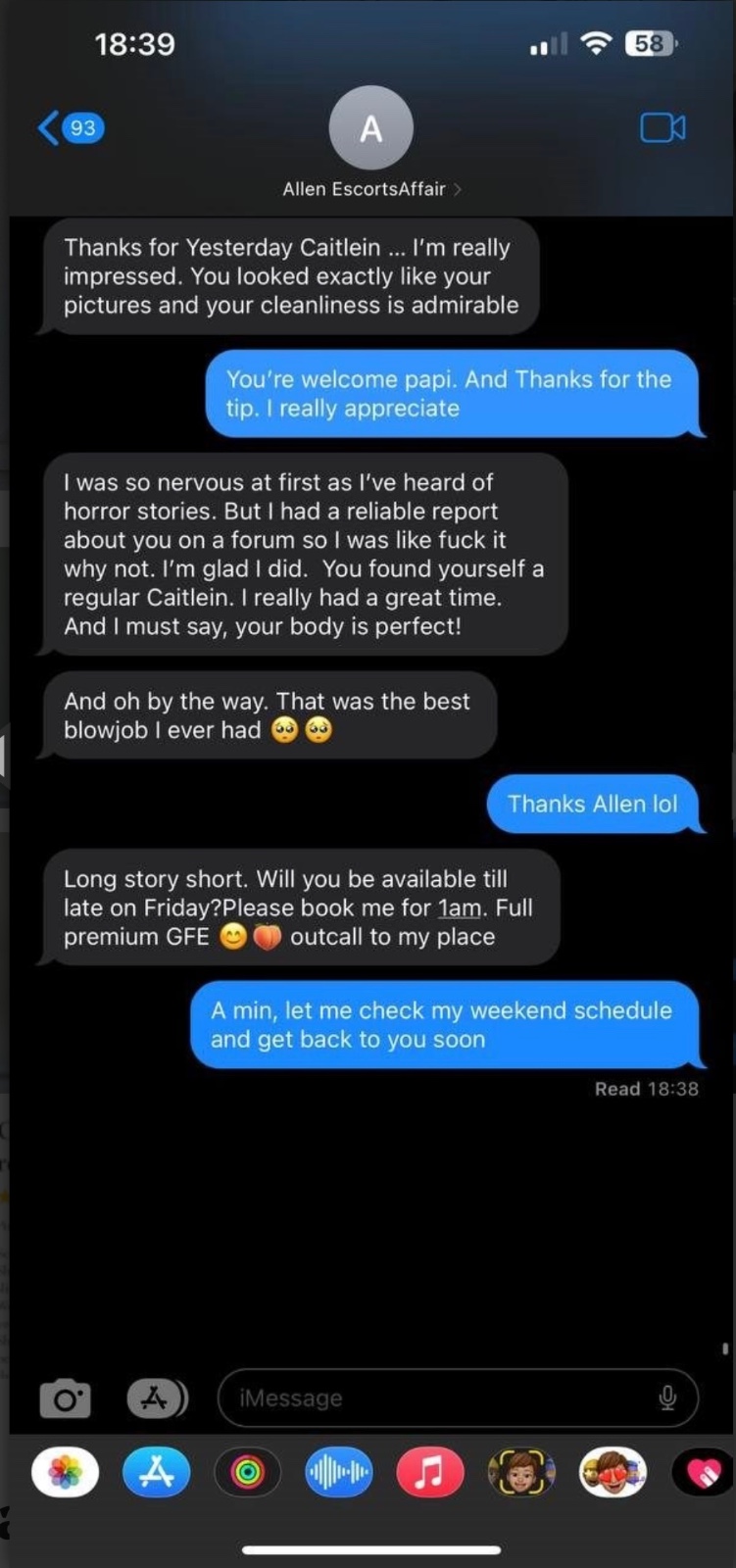
Task: Open the App Store iMessage app
Action: 156,1472
